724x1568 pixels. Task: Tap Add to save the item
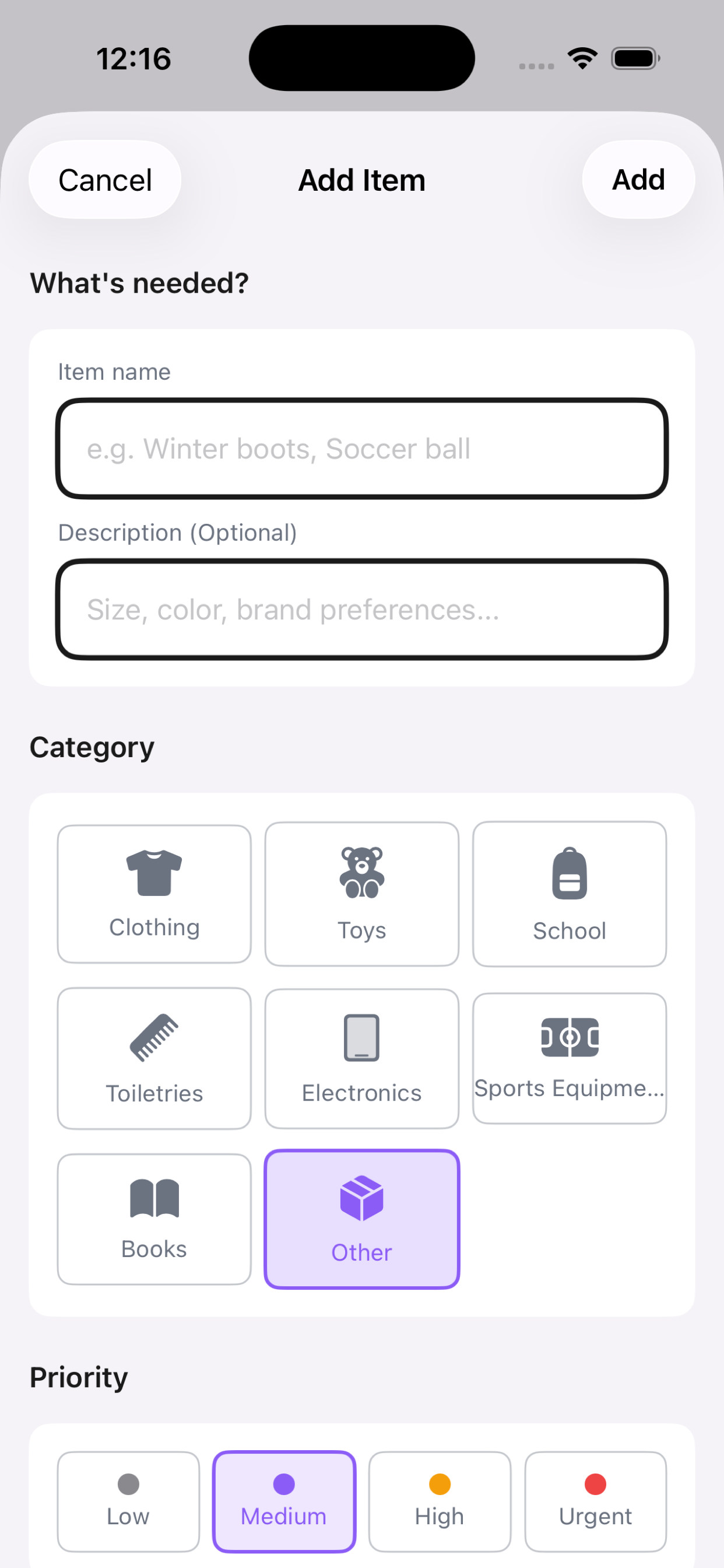[638, 180]
